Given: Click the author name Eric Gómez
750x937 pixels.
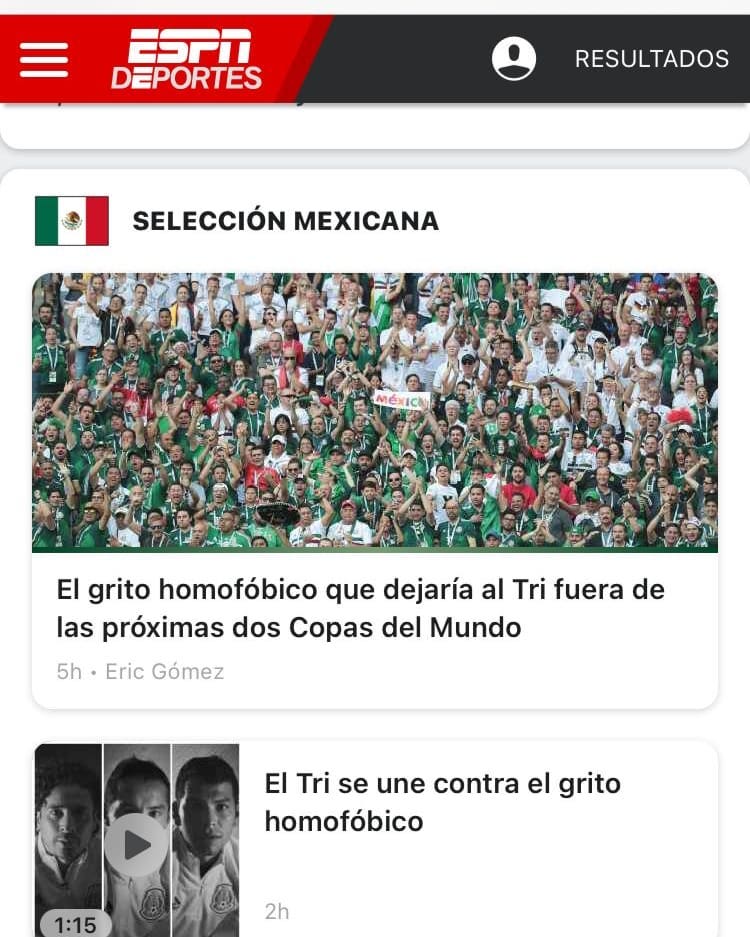Looking at the screenshot, I should [169, 673].
